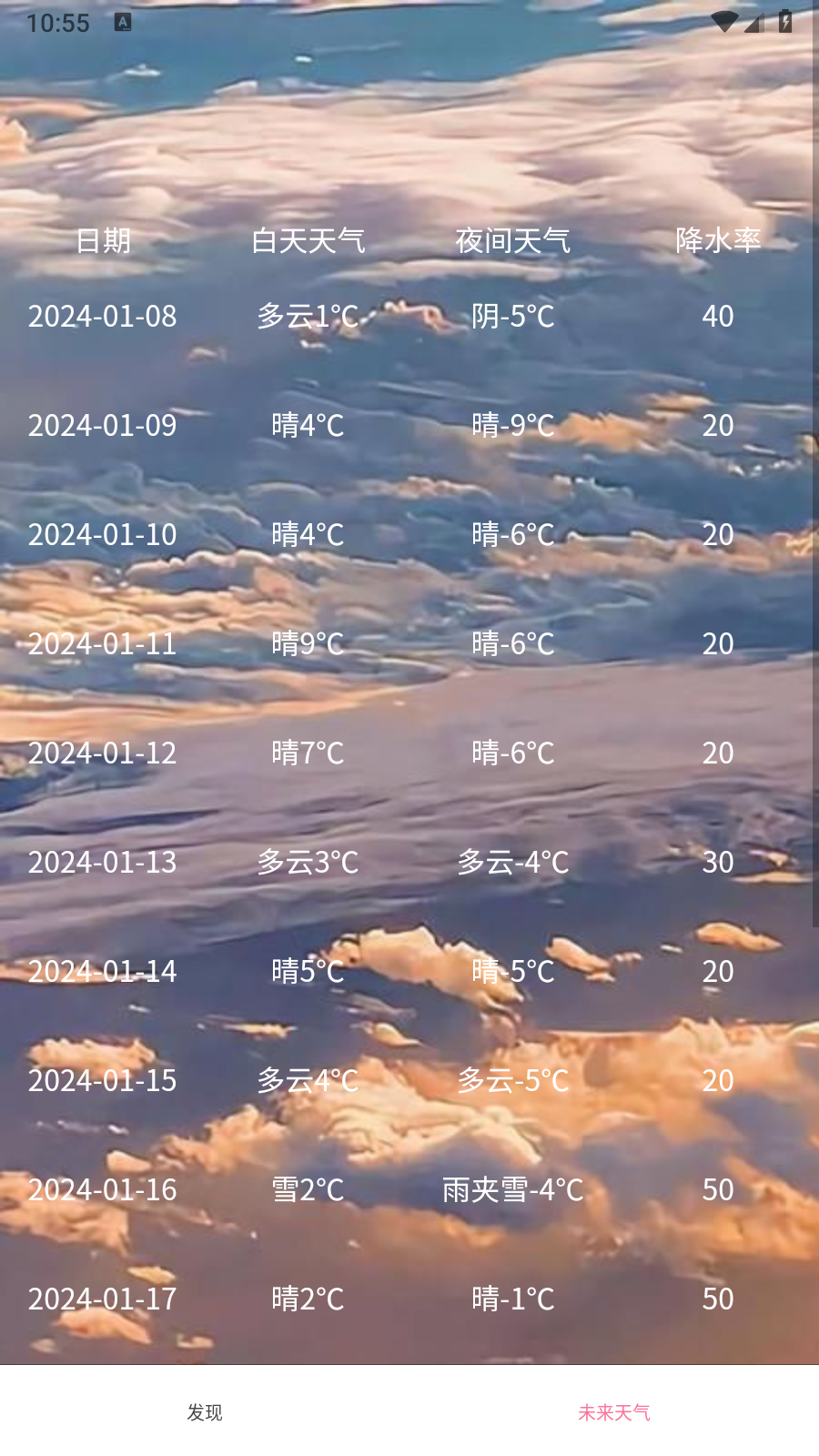Select the 雨夹雪-4°C night forecast cell
The height and width of the screenshot is (1456, 819).
click(514, 1189)
